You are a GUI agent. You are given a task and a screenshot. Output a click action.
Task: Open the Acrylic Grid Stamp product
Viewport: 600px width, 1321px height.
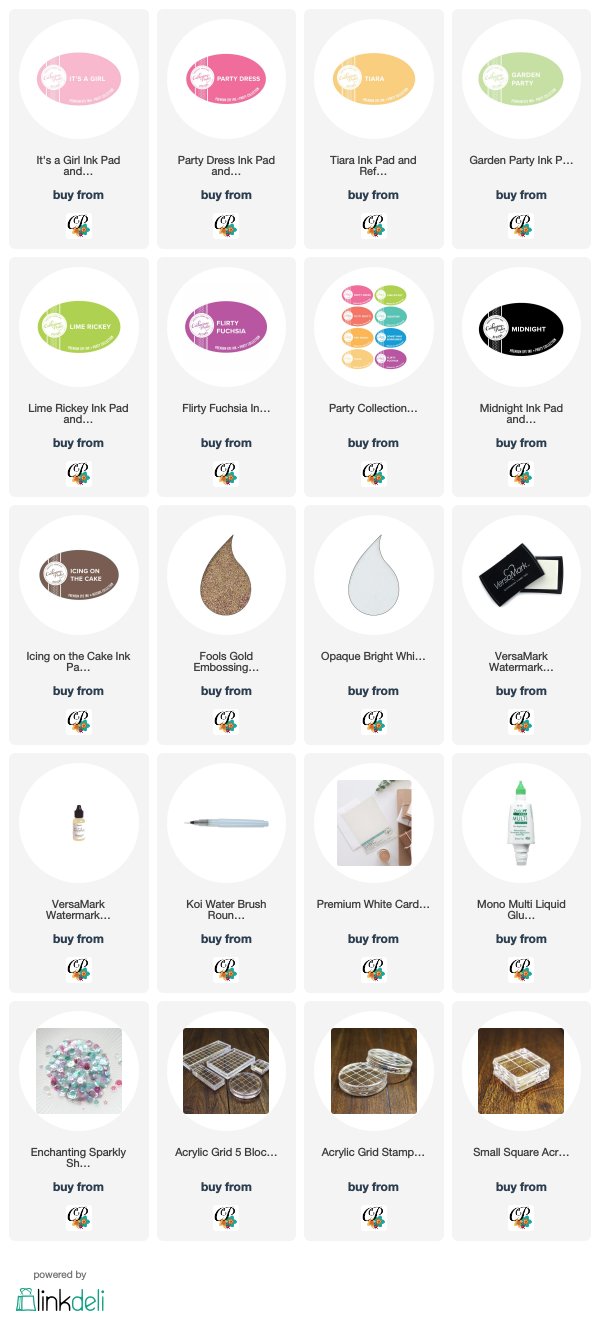tap(373, 1121)
